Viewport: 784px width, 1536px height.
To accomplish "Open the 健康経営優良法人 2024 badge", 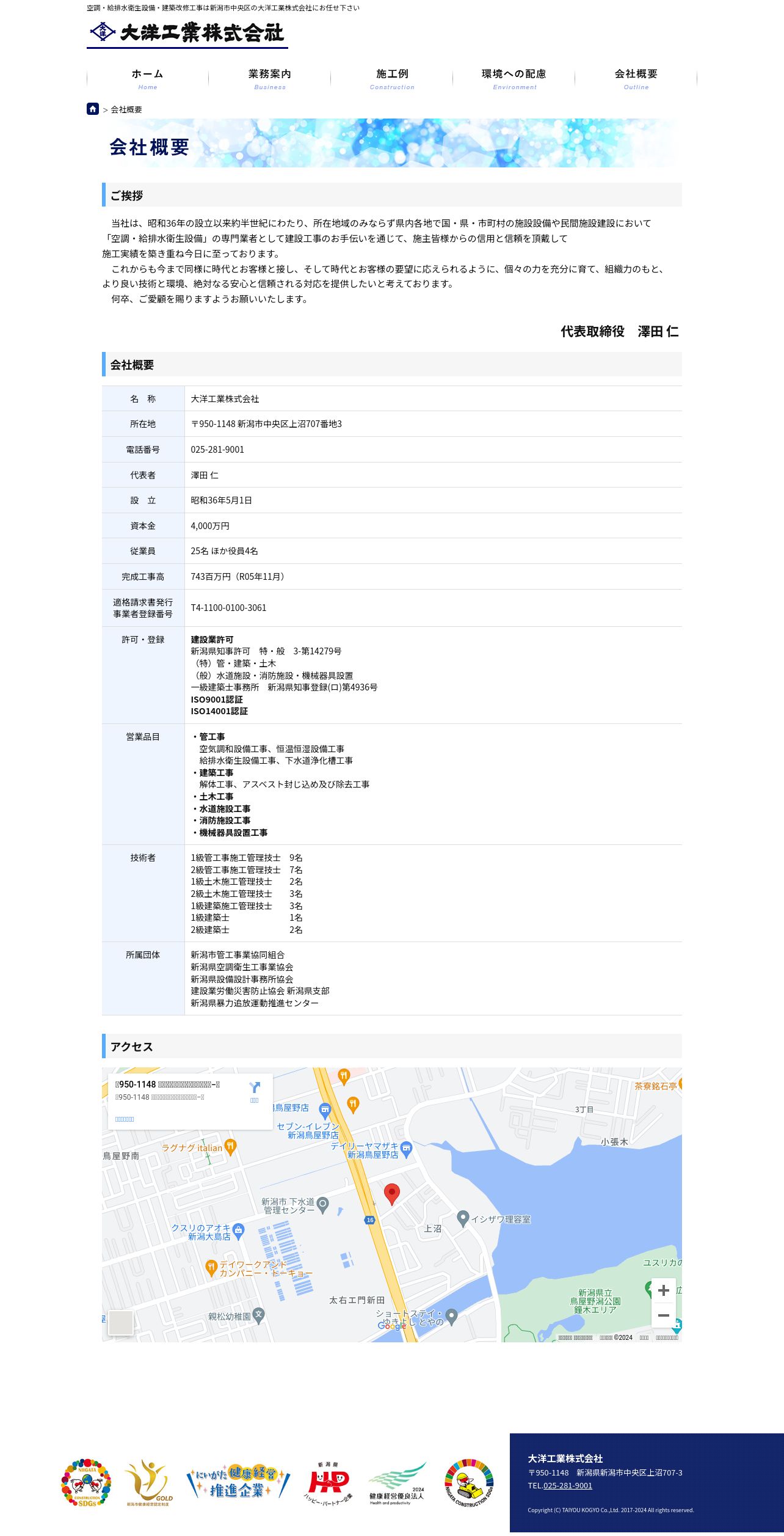I will point(397,1483).
